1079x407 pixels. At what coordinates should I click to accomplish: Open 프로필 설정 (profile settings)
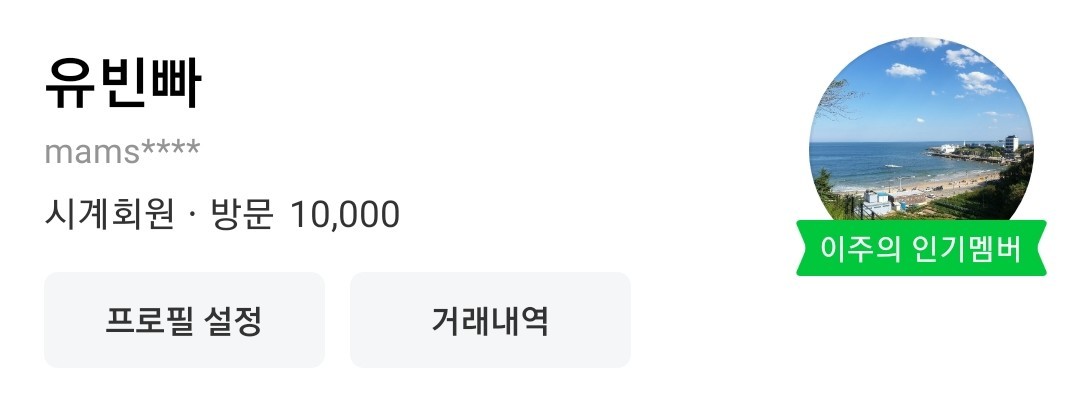click(x=184, y=320)
